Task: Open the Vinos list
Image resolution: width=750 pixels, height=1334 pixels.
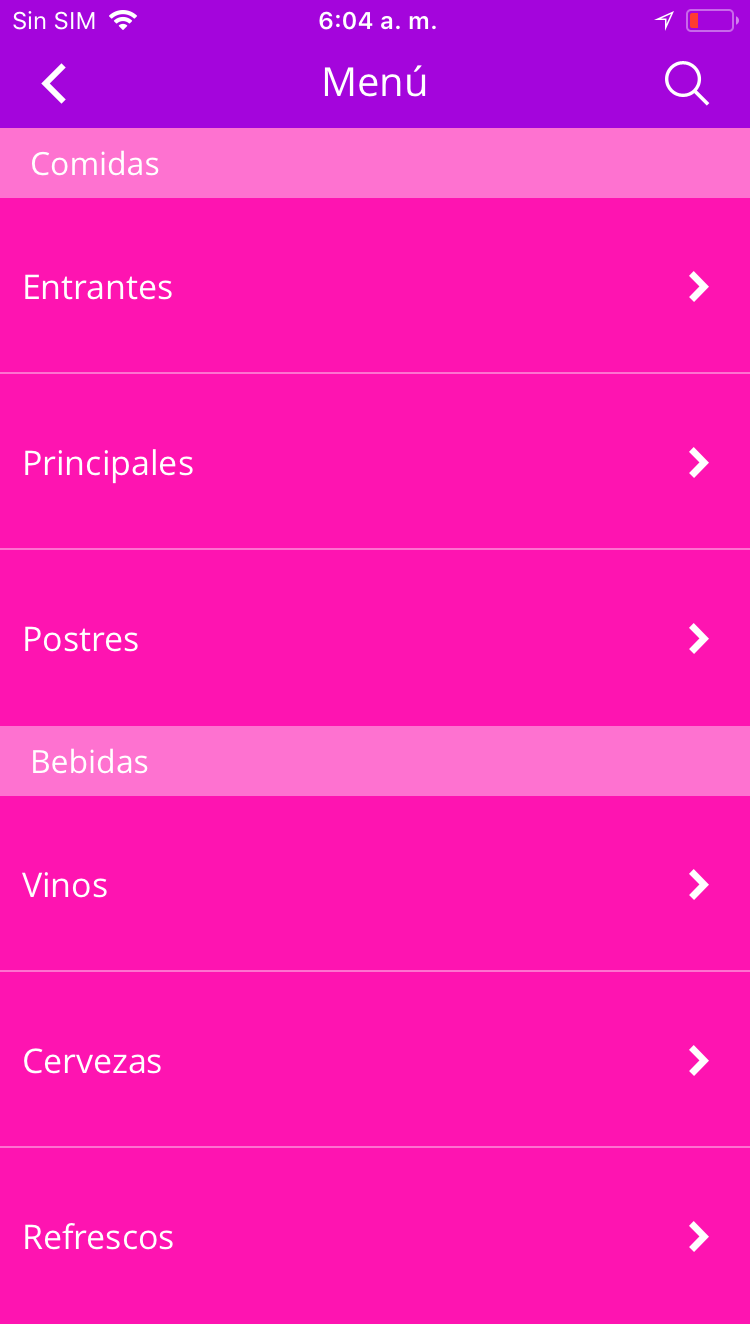Action: (375, 885)
